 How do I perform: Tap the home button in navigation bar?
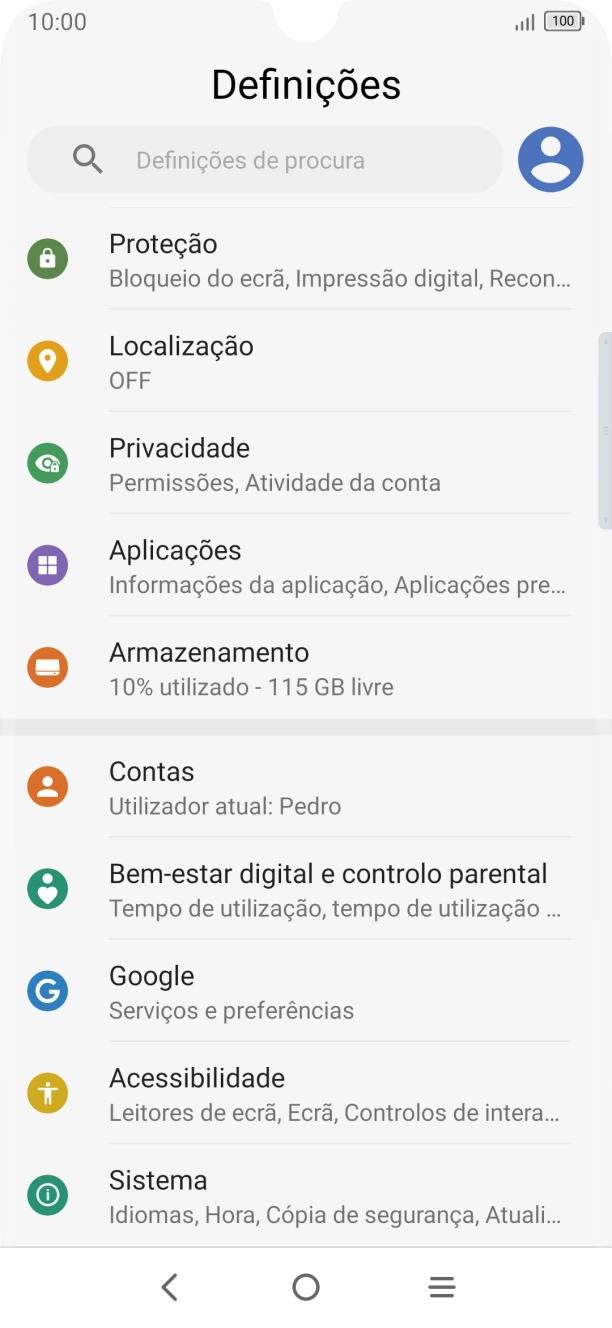[x=306, y=1287]
